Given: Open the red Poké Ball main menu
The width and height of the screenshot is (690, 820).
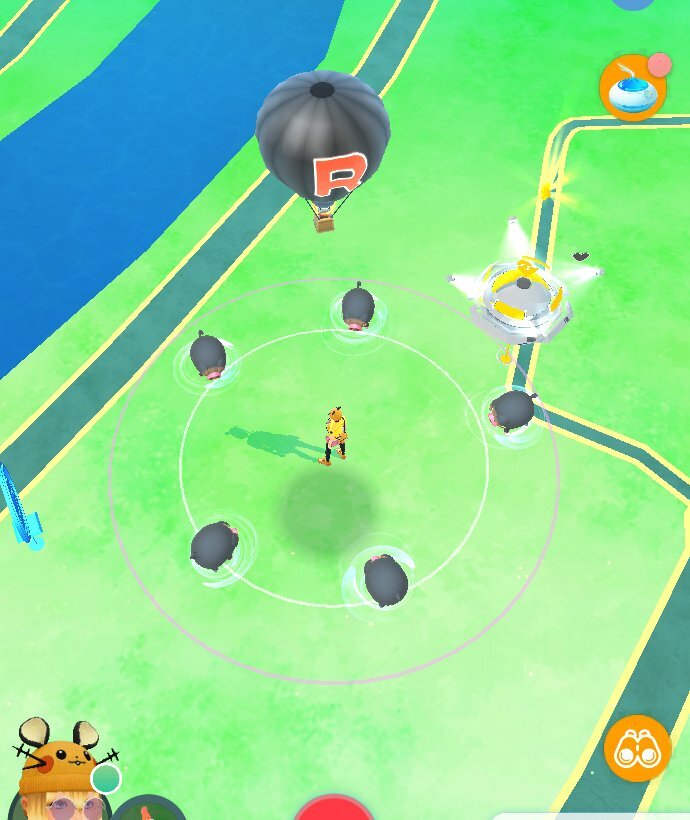Looking at the screenshot, I should point(333,808).
